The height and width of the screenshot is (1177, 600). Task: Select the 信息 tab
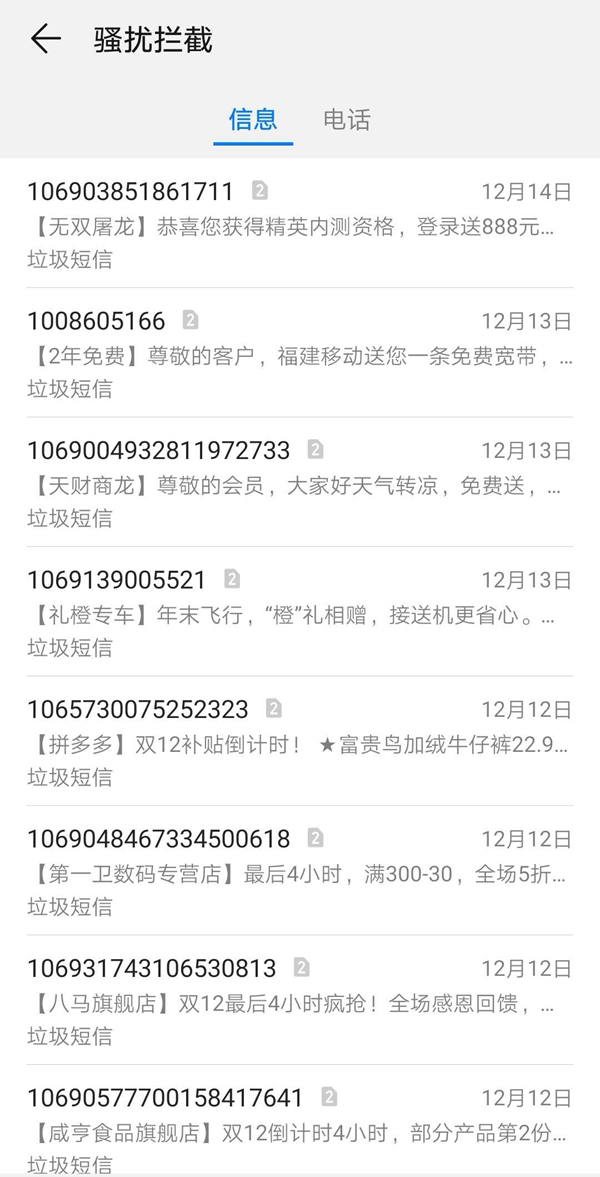[x=253, y=120]
